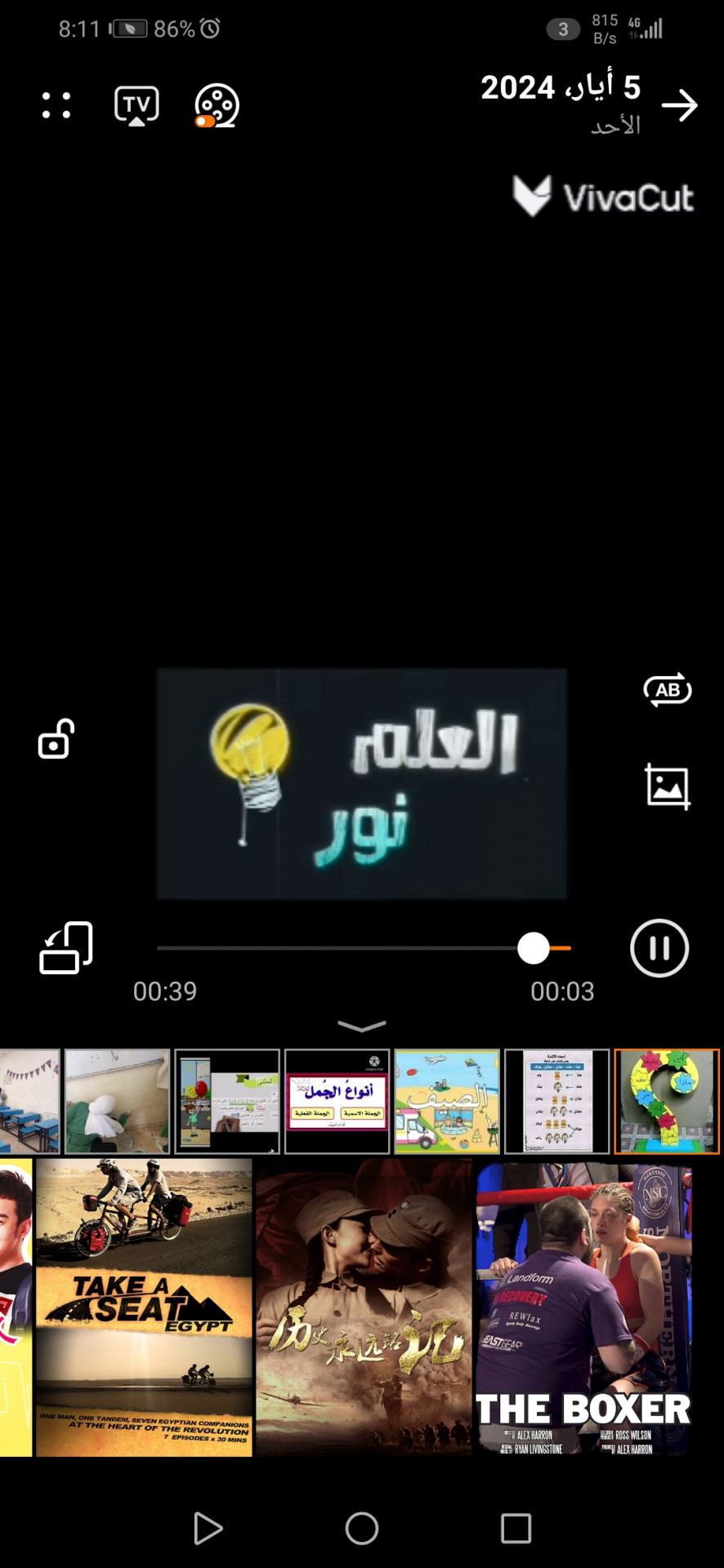The height and width of the screenshot is (1568, 724).
Task: Open the Chinese war movie poster
Action: click(364, 1307)
